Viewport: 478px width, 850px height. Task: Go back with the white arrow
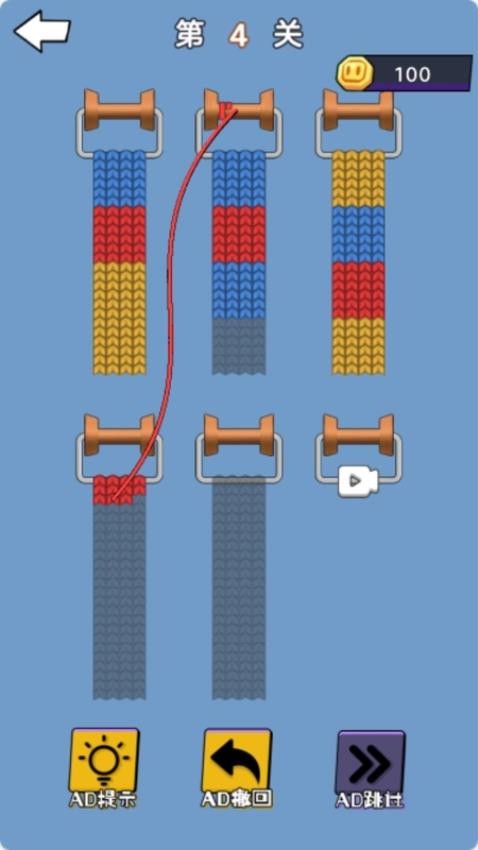pos(42,31)
